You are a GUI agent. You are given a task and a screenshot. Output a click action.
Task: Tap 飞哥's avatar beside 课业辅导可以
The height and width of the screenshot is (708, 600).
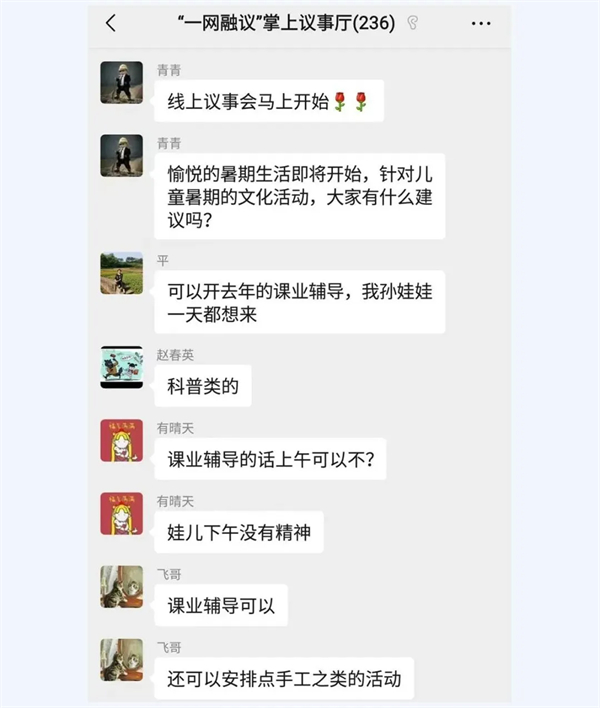(x=121, y=587)
